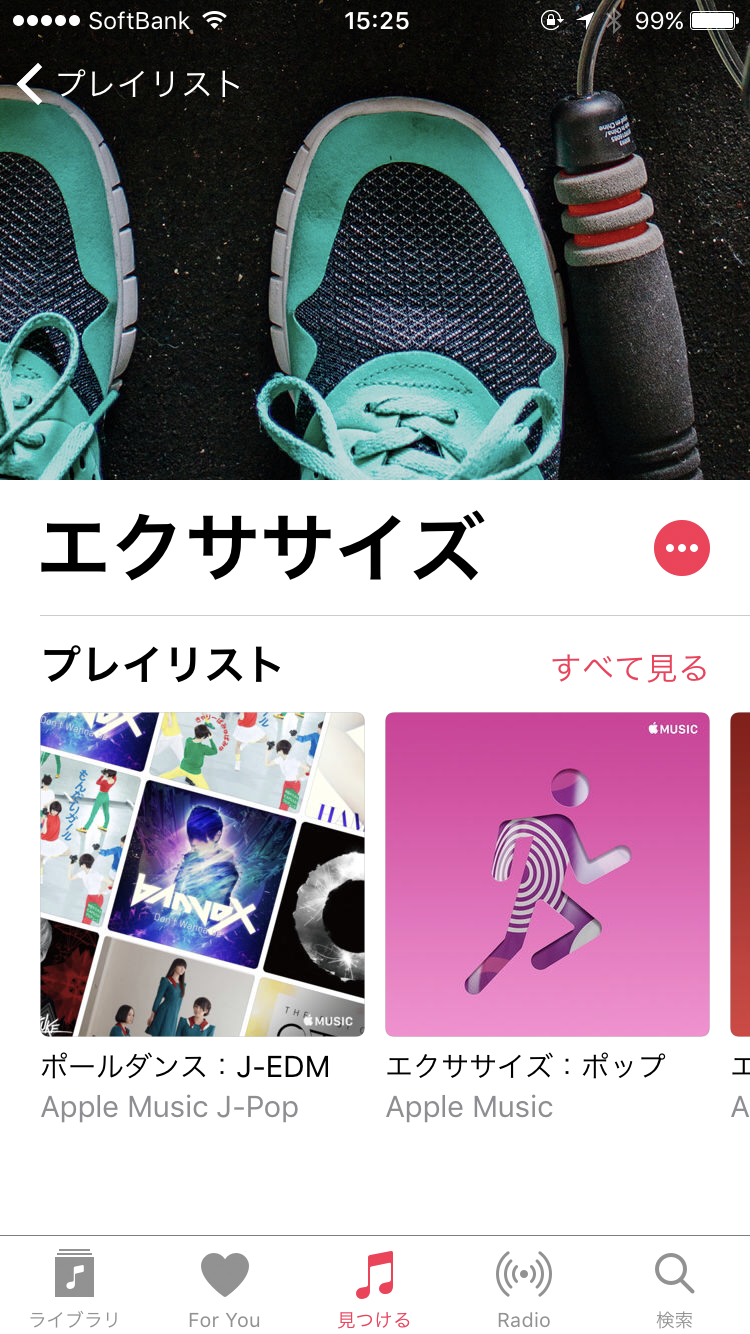Switch to the ライブラリ tab
The image size is (750, 1334).
coord(74,1288)
